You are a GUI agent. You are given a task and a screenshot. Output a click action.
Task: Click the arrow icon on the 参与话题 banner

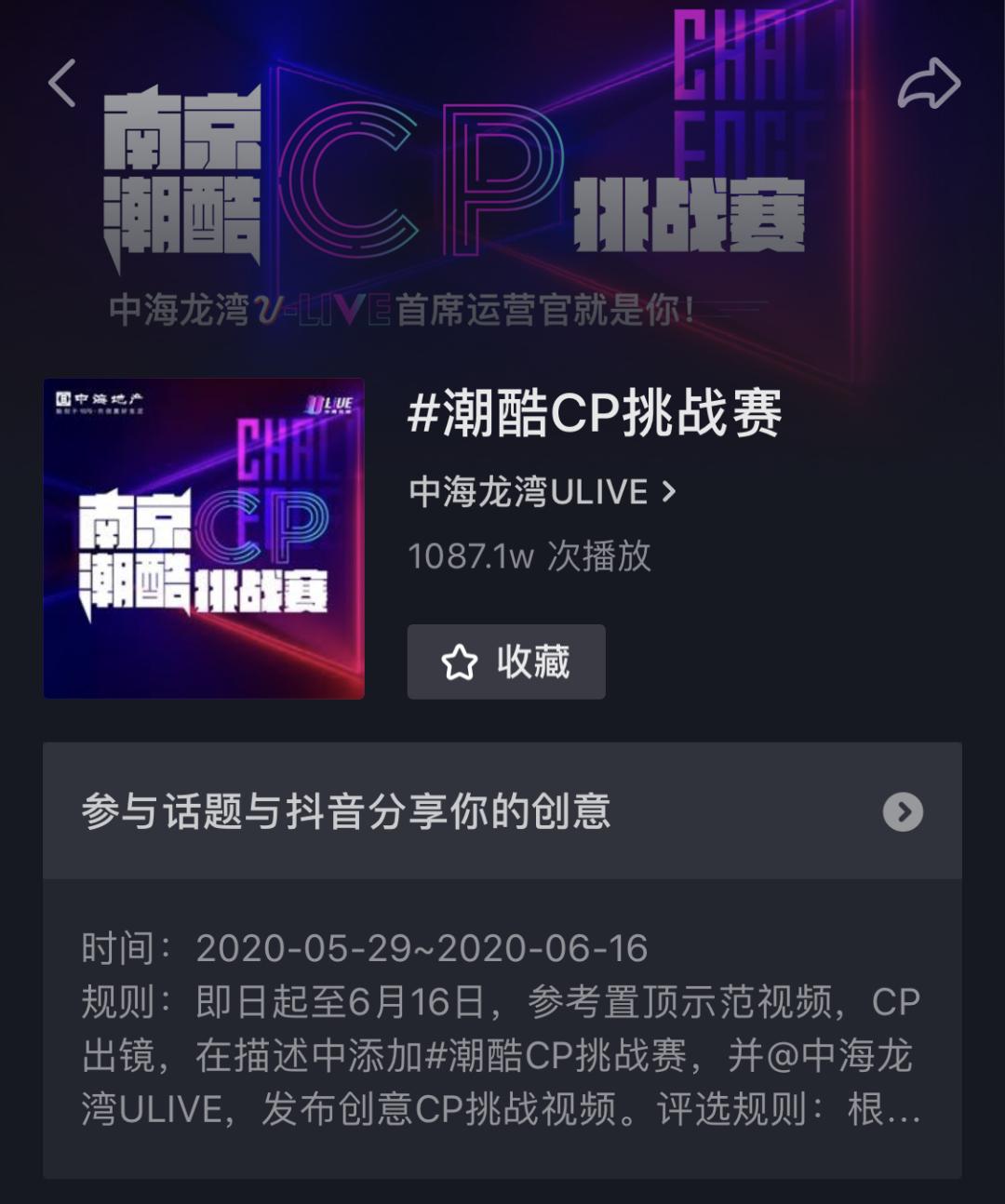[x=900, y=812]
